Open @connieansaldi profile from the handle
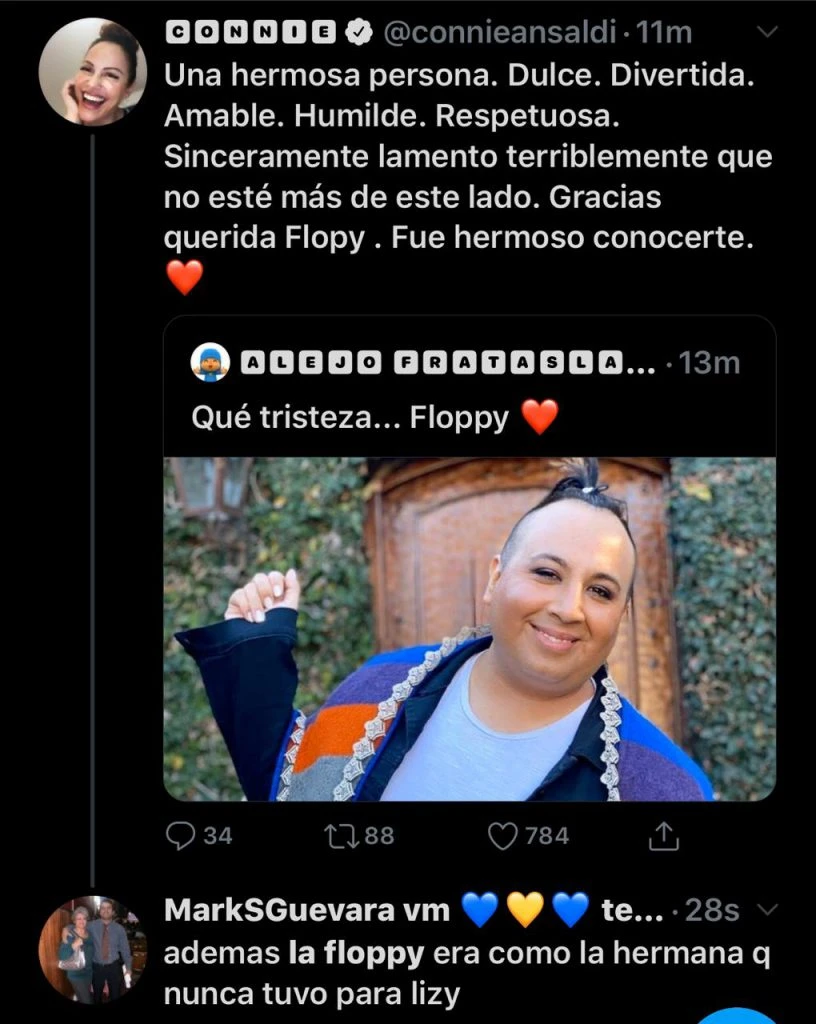This screenshot has height=1024, width=816. pyautogui.click(x=501, y=32)
